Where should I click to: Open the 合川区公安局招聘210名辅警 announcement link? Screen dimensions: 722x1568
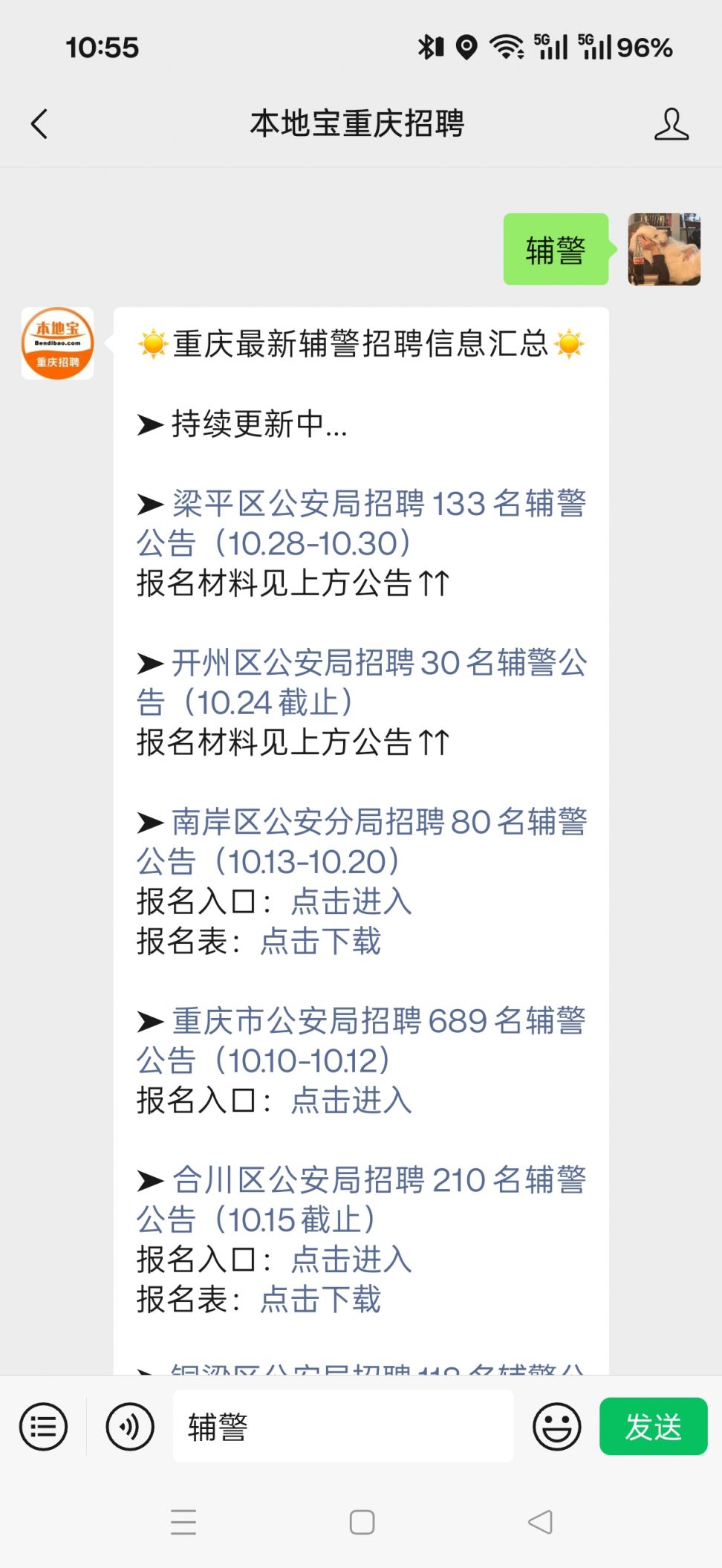(x=361, y=1199)
